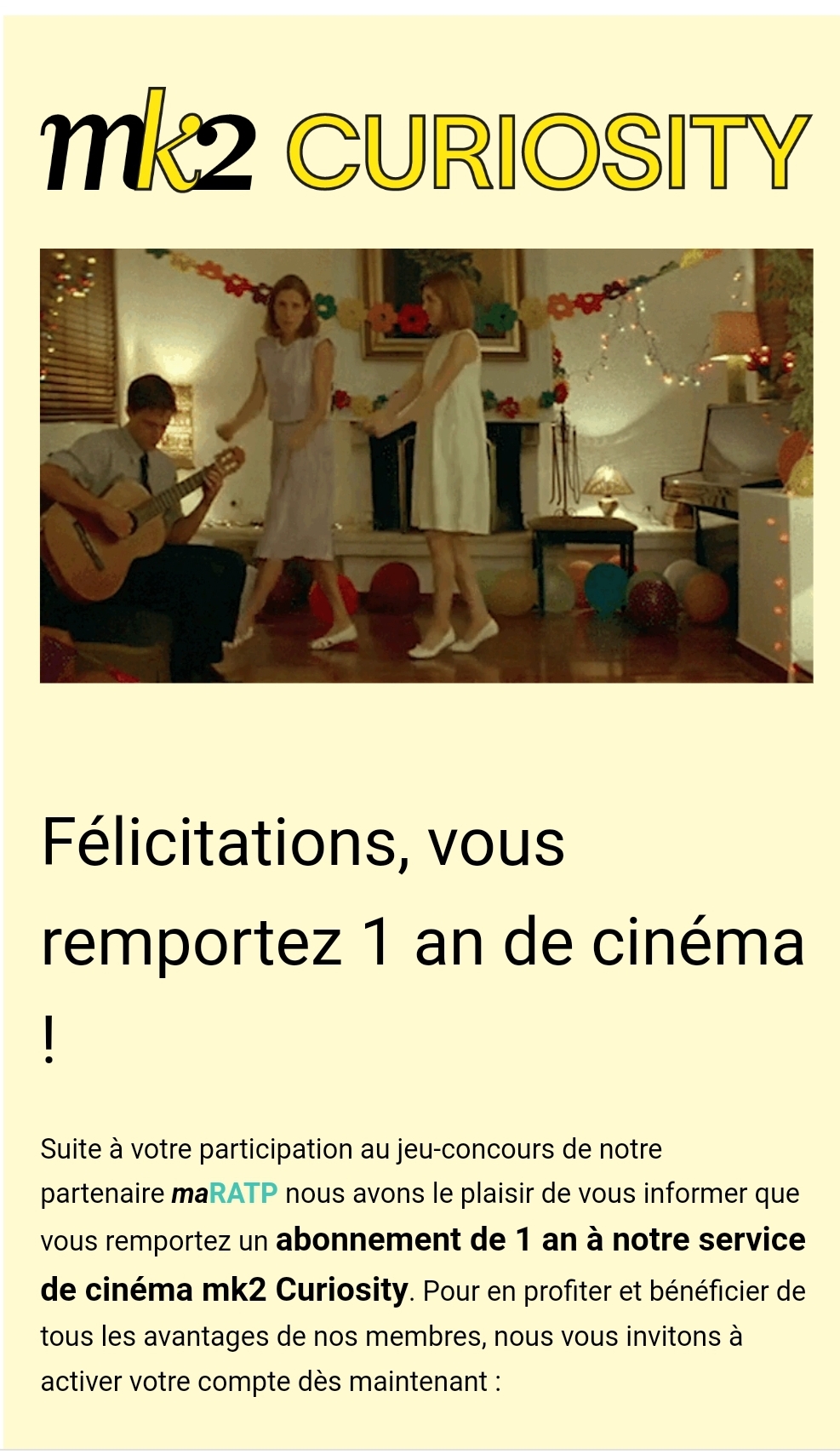Open the film still banner image
Viewport: 840px width, 1454px height.
426,466
